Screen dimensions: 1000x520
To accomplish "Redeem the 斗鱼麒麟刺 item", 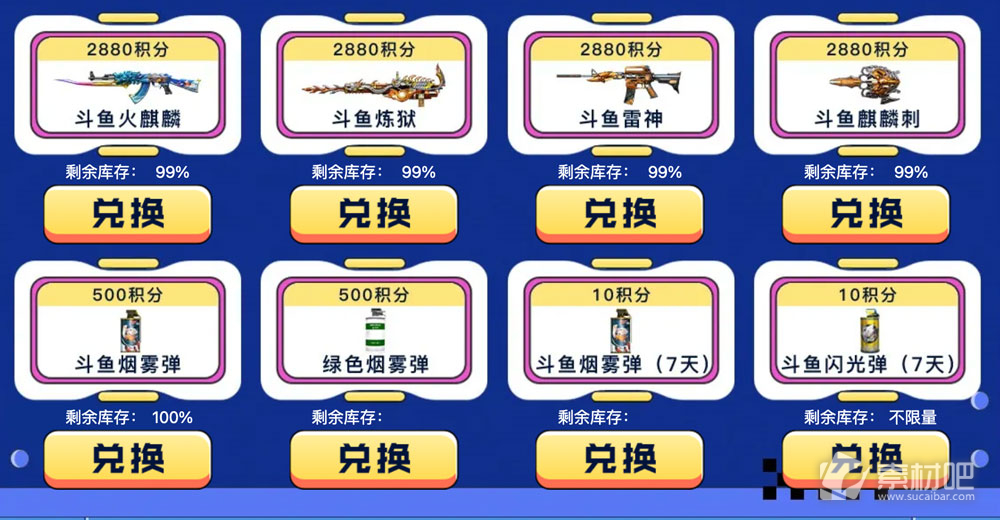I will click(x=866, y=213).
